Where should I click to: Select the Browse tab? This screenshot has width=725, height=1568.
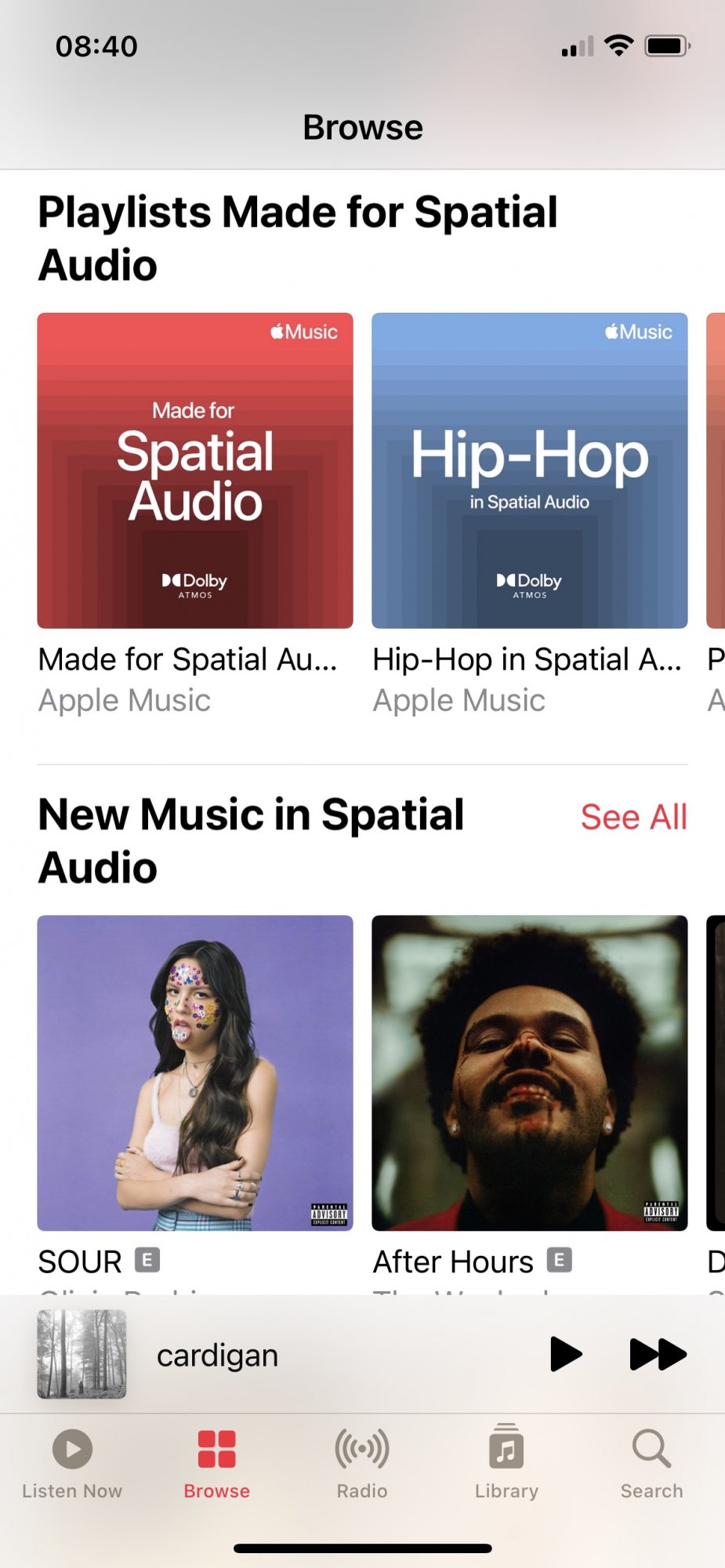[217, 1463]
